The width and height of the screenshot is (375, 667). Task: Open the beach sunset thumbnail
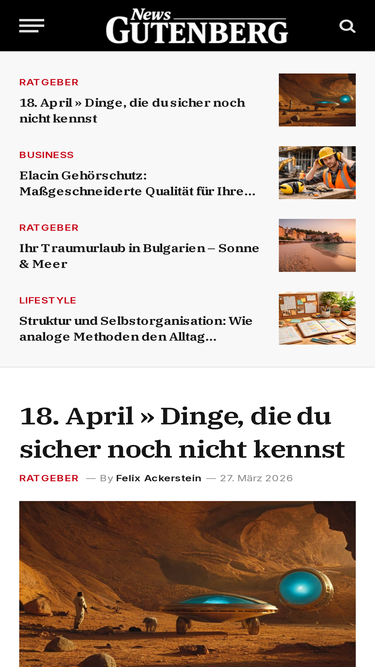click(317, 245)
